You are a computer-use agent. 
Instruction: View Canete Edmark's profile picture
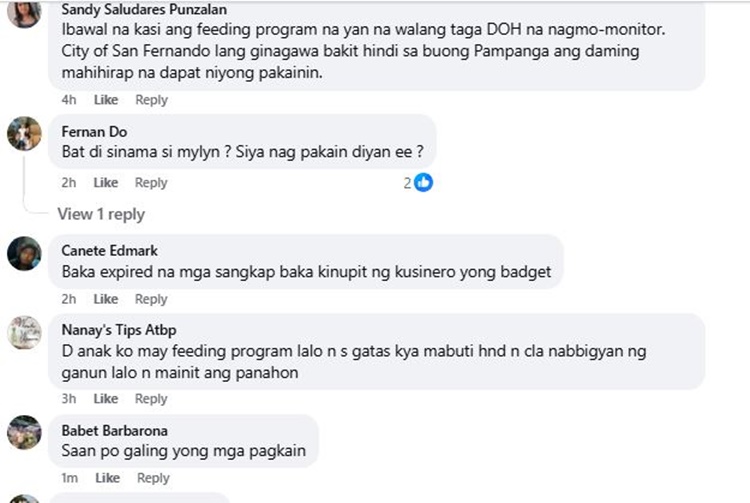24,254
